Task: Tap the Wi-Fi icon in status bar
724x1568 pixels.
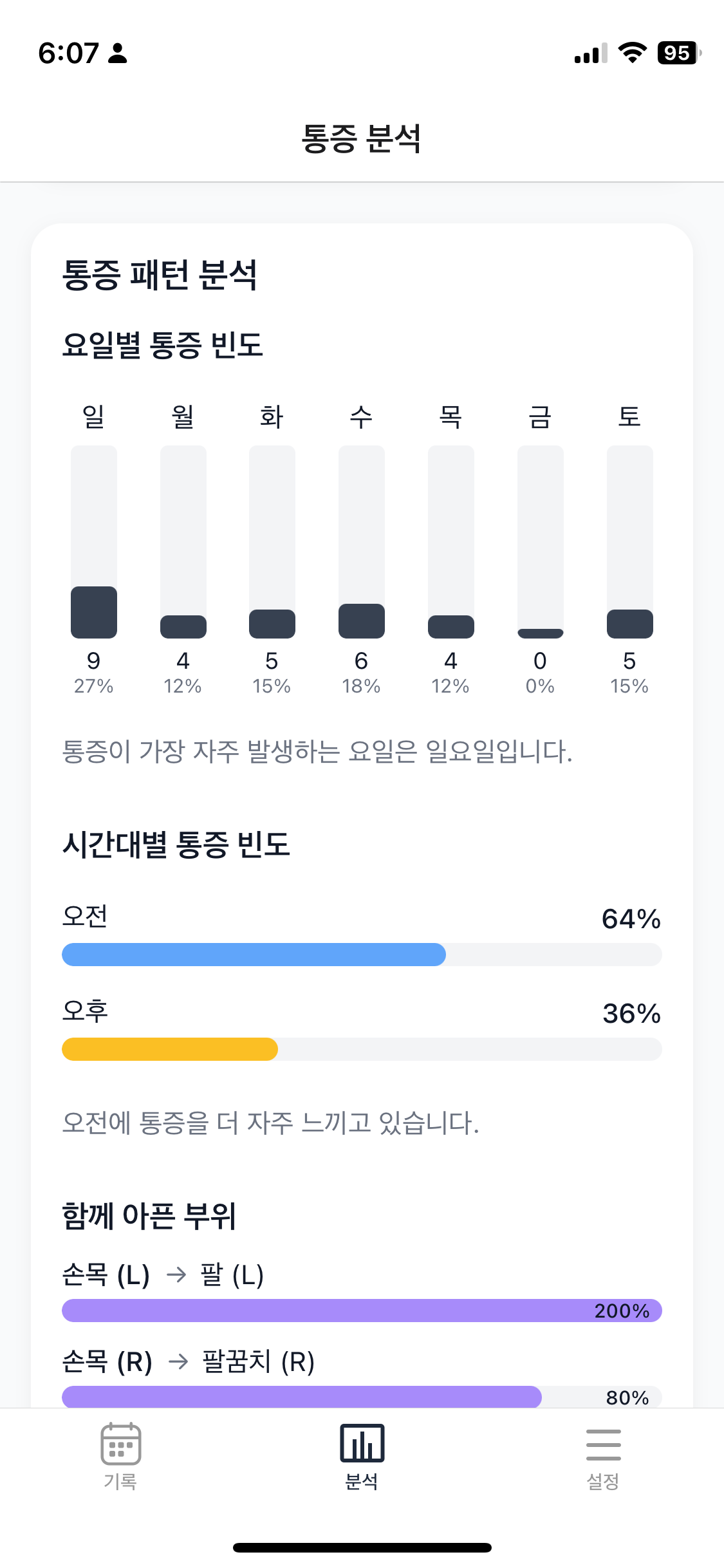Action: [632, 54]
